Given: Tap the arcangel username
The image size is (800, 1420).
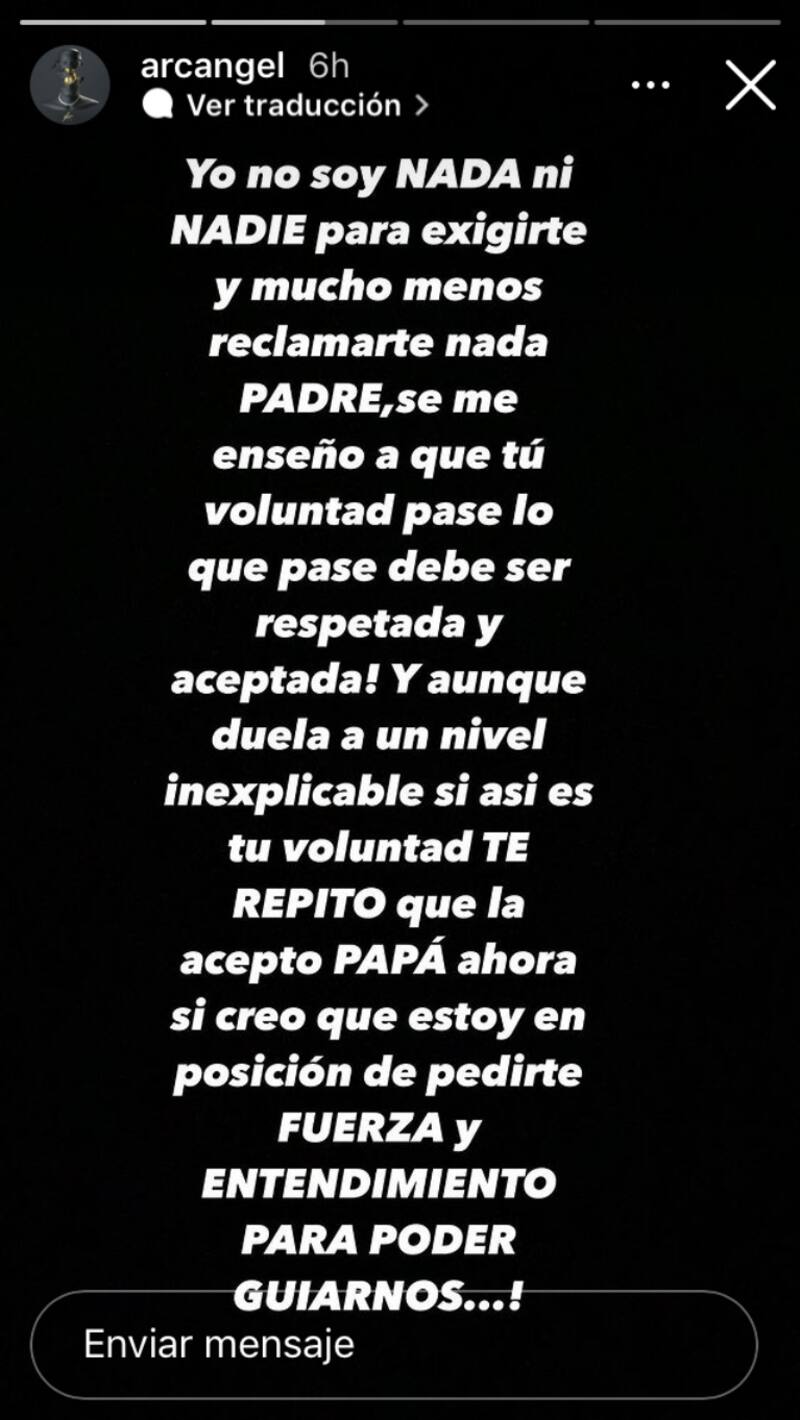Looking at the screenshot, I should click(x=213, y=66).
